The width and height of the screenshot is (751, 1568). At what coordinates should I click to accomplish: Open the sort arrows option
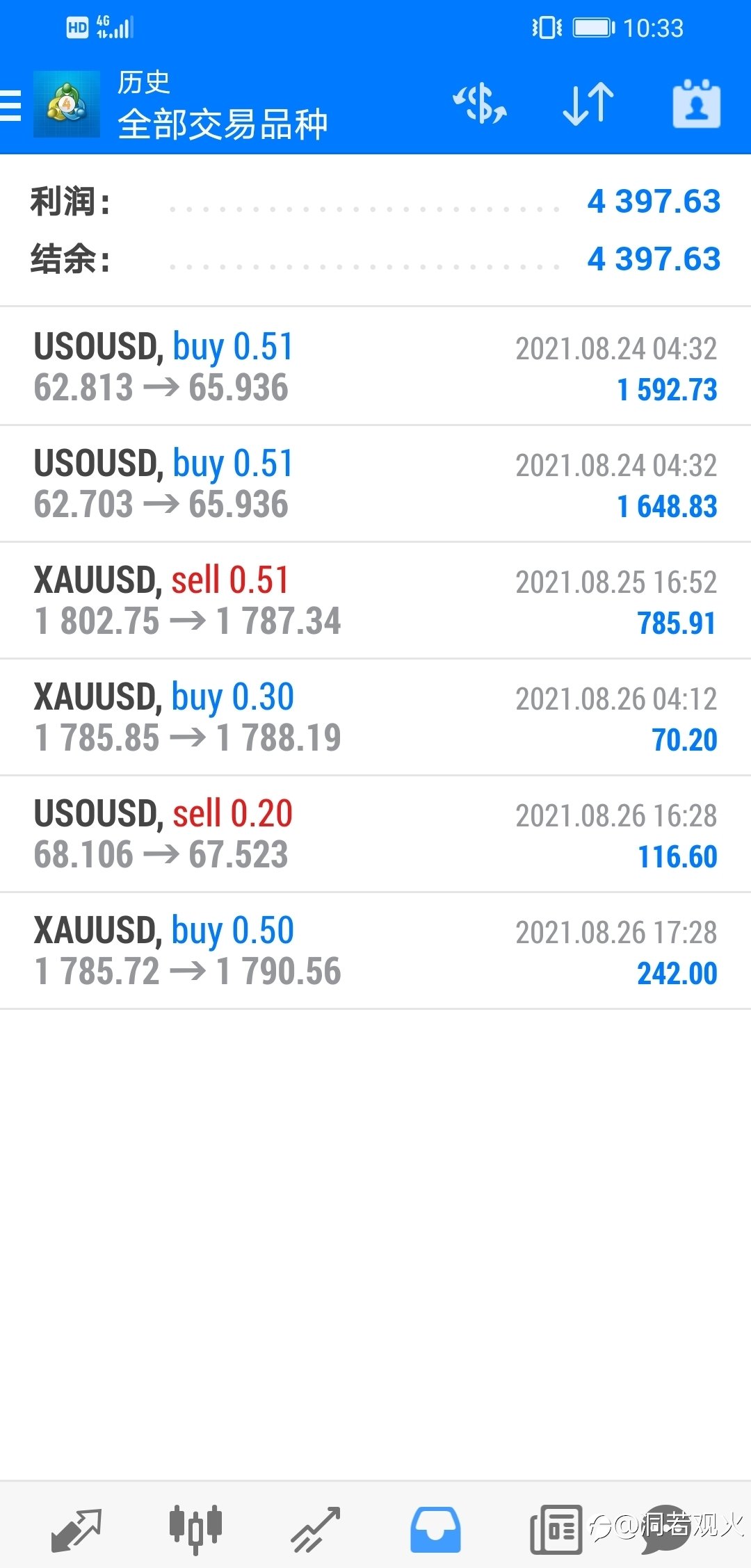pos(588,104)
